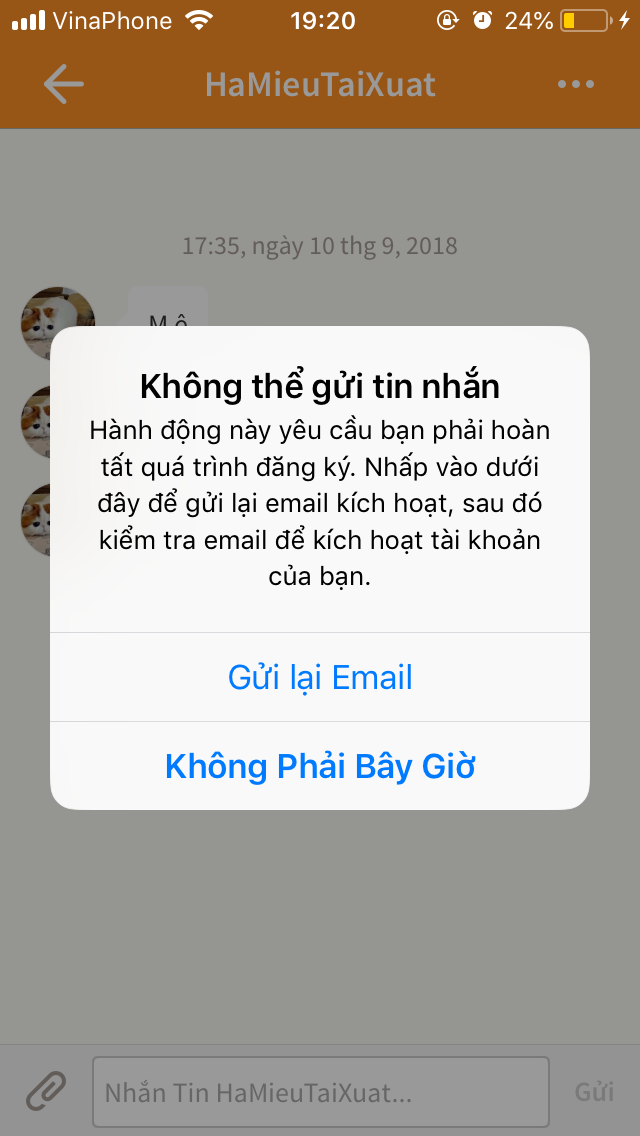Go back with the arrow icon
Viewport: 640px width, 1136px height.
(64, 84)
